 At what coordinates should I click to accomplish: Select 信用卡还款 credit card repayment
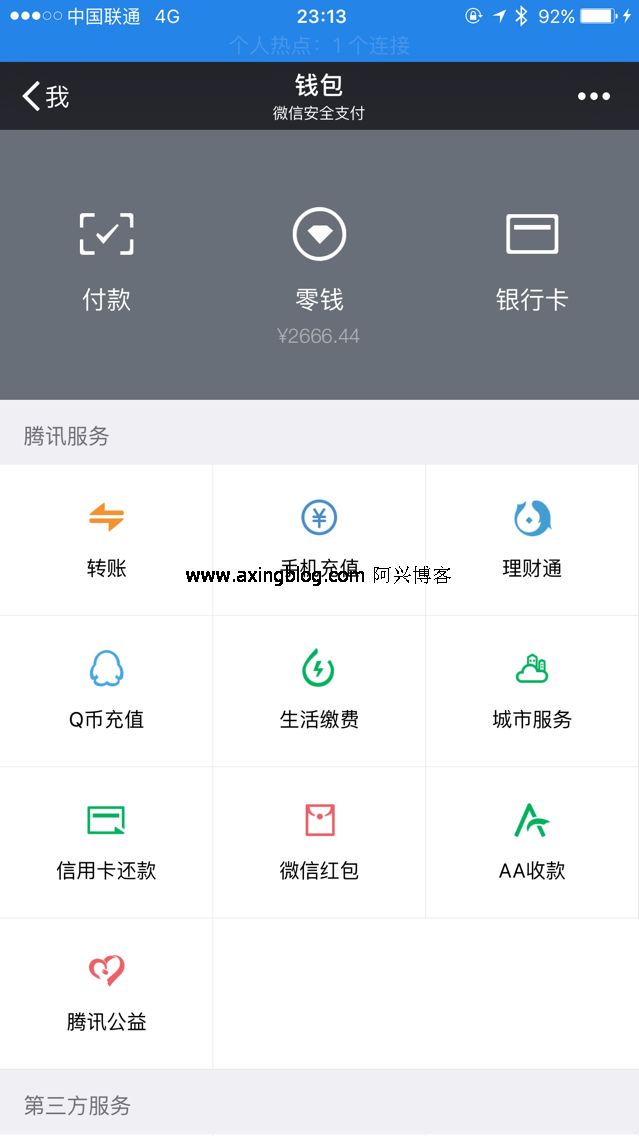click(x=106, y=843)
